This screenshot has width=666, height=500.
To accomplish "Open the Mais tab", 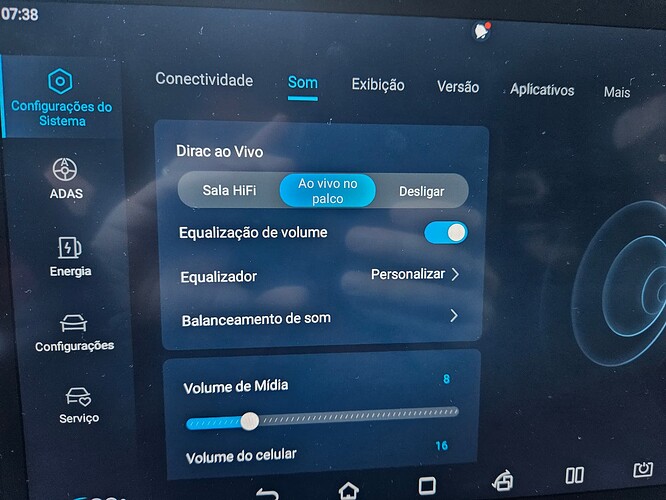I will 617,92.
